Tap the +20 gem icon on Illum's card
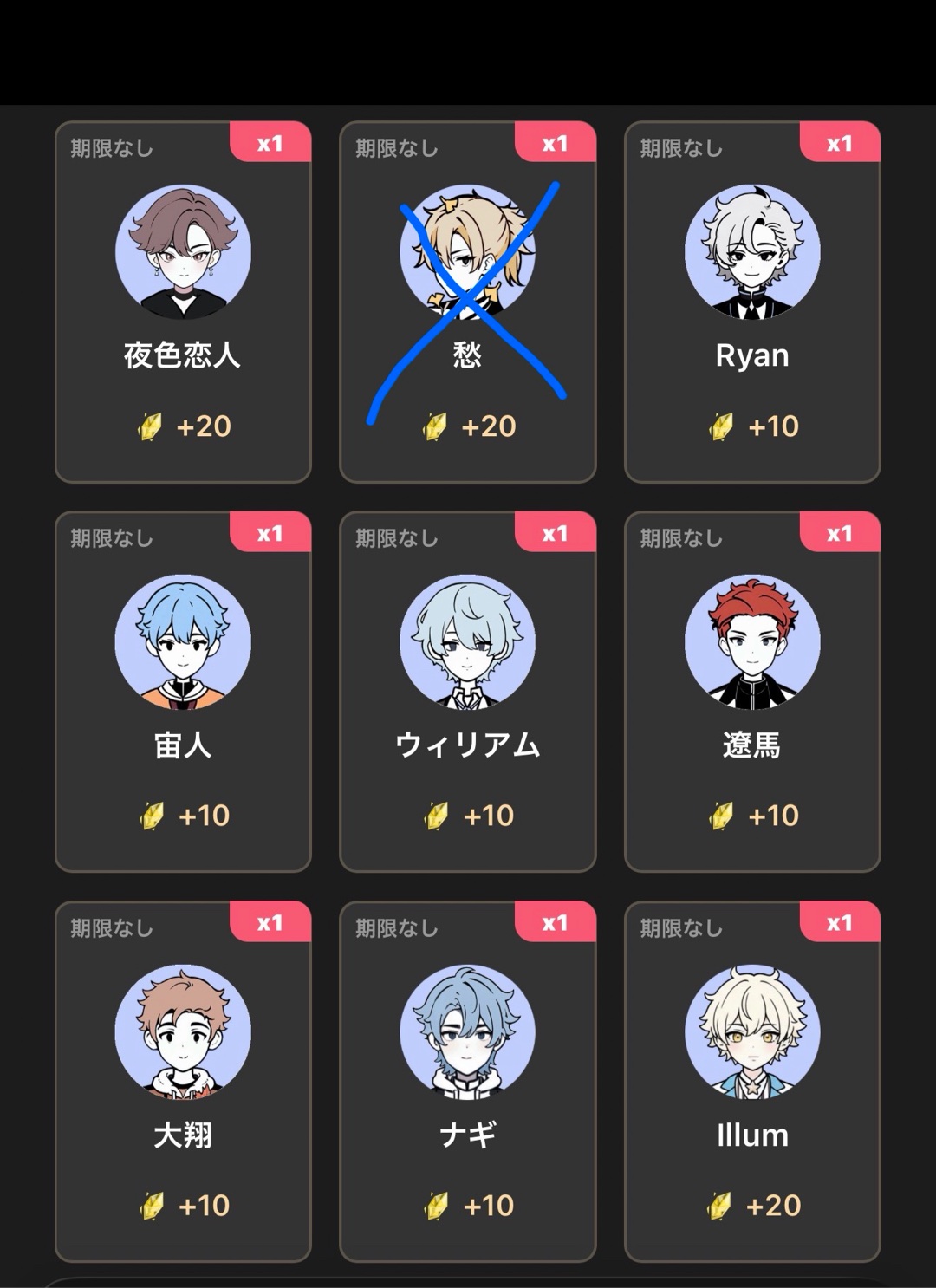This screenshot has height=1288, width=936. [x=721, y=1206]
